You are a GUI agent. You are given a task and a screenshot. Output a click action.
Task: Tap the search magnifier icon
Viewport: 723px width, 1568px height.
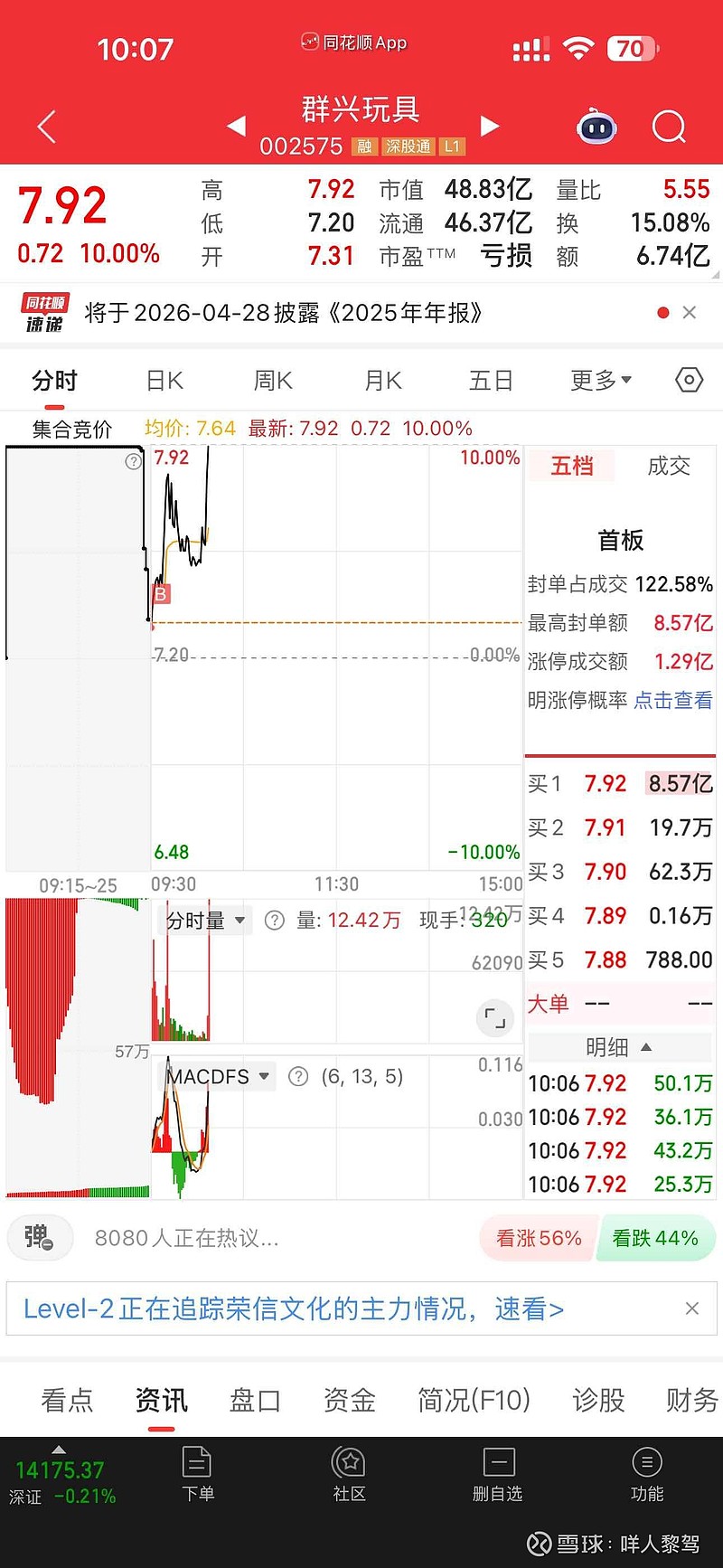tap(669, 128)
